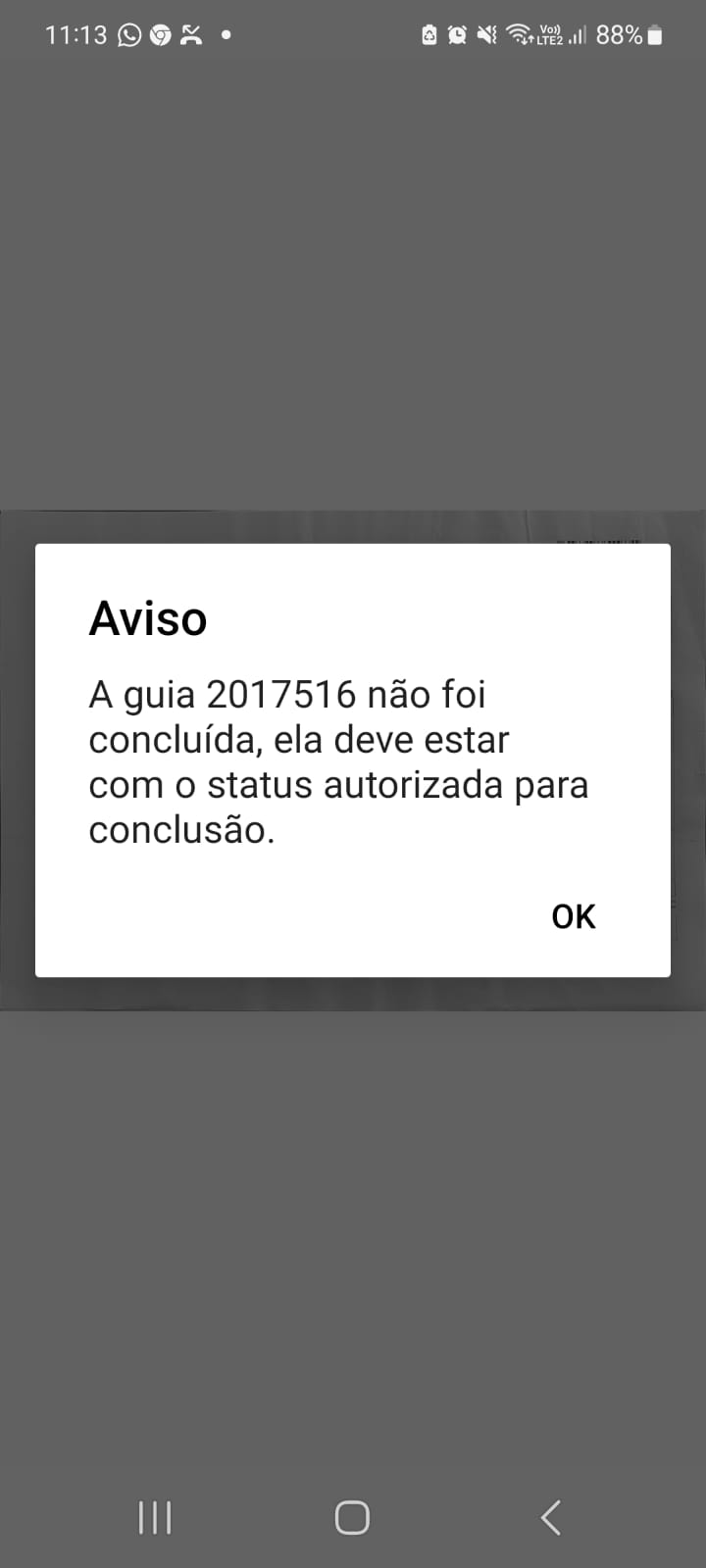Open the recent apps view
This screenshot has height=1568, width=706.
(155, 1517)
